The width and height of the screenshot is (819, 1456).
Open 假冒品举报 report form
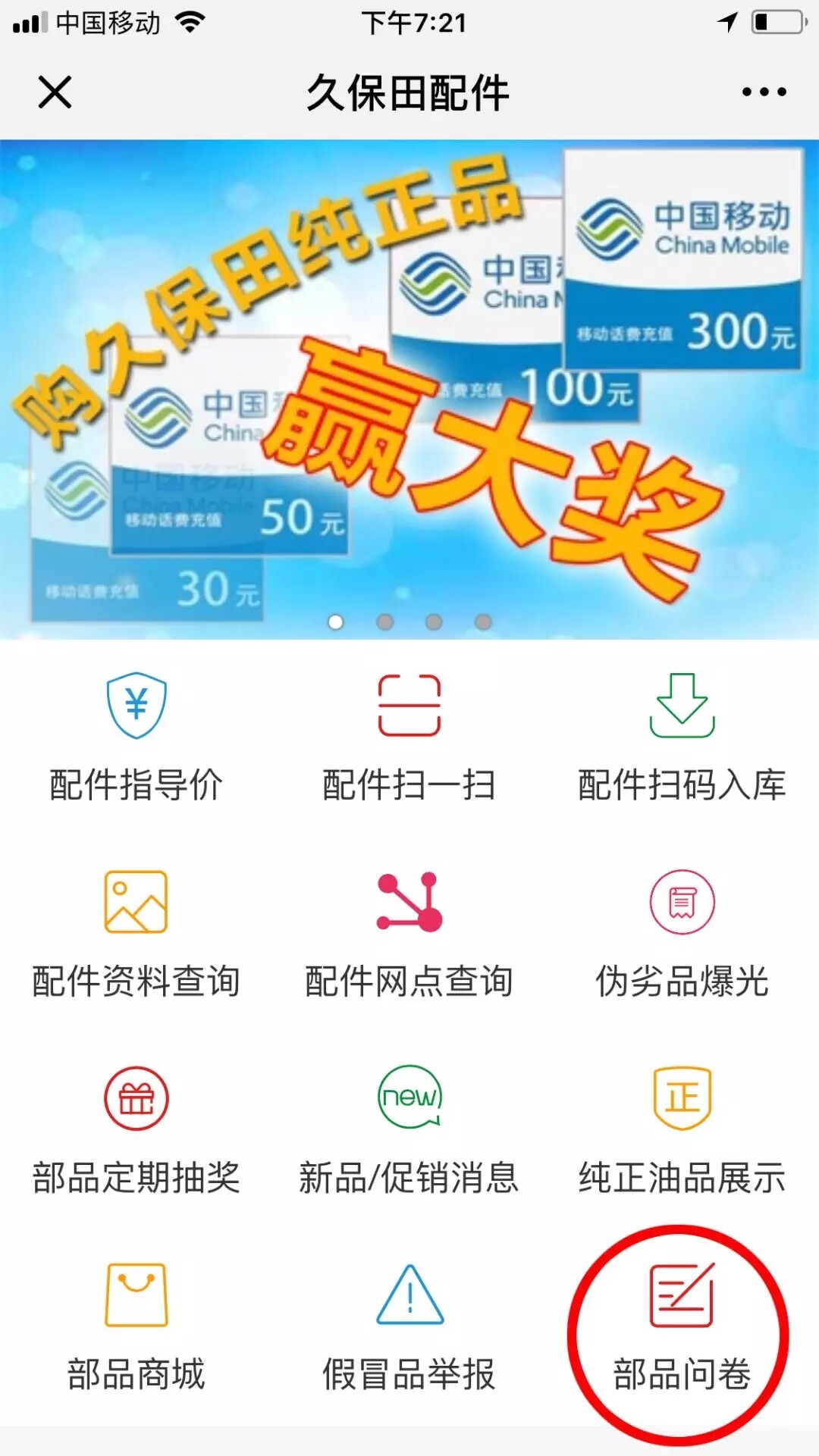pos(409,1326)
